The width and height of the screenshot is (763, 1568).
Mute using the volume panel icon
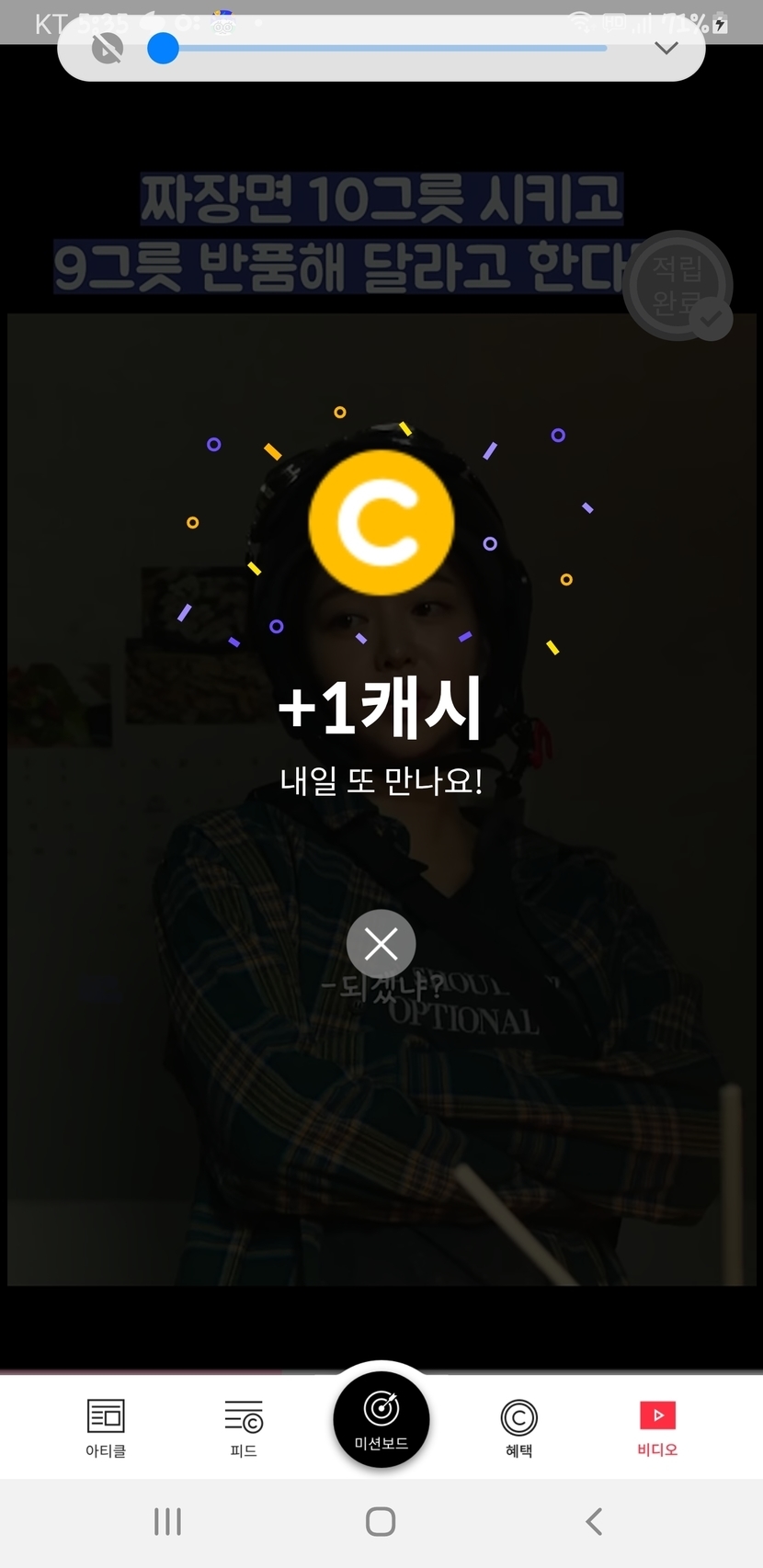(x=108, y=49)
